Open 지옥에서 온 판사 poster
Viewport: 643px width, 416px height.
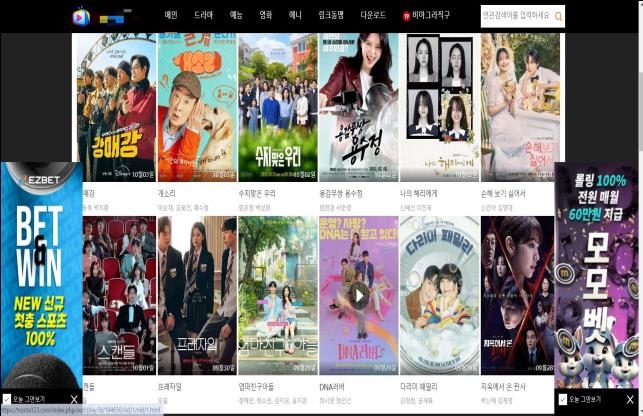tap(519, 294)
